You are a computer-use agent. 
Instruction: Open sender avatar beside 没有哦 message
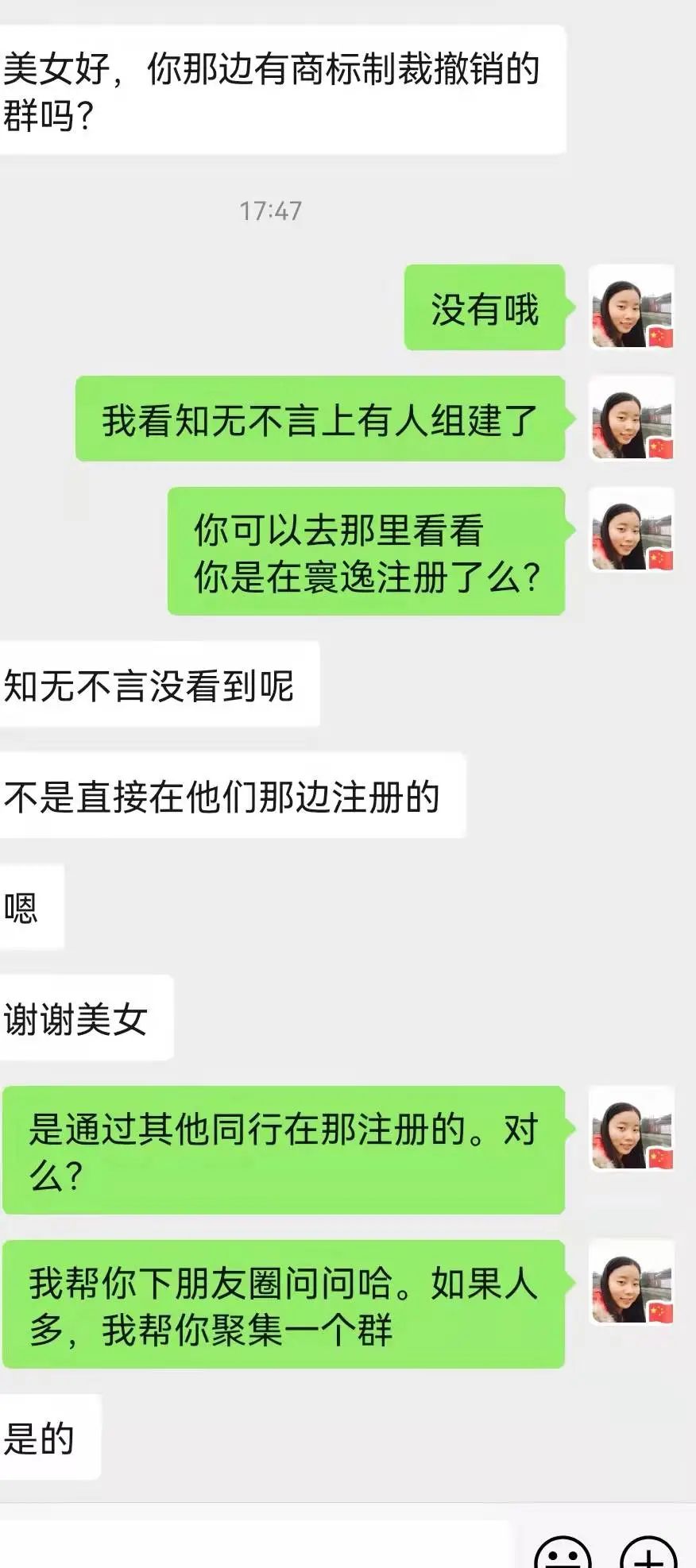(x=632, y=307)
